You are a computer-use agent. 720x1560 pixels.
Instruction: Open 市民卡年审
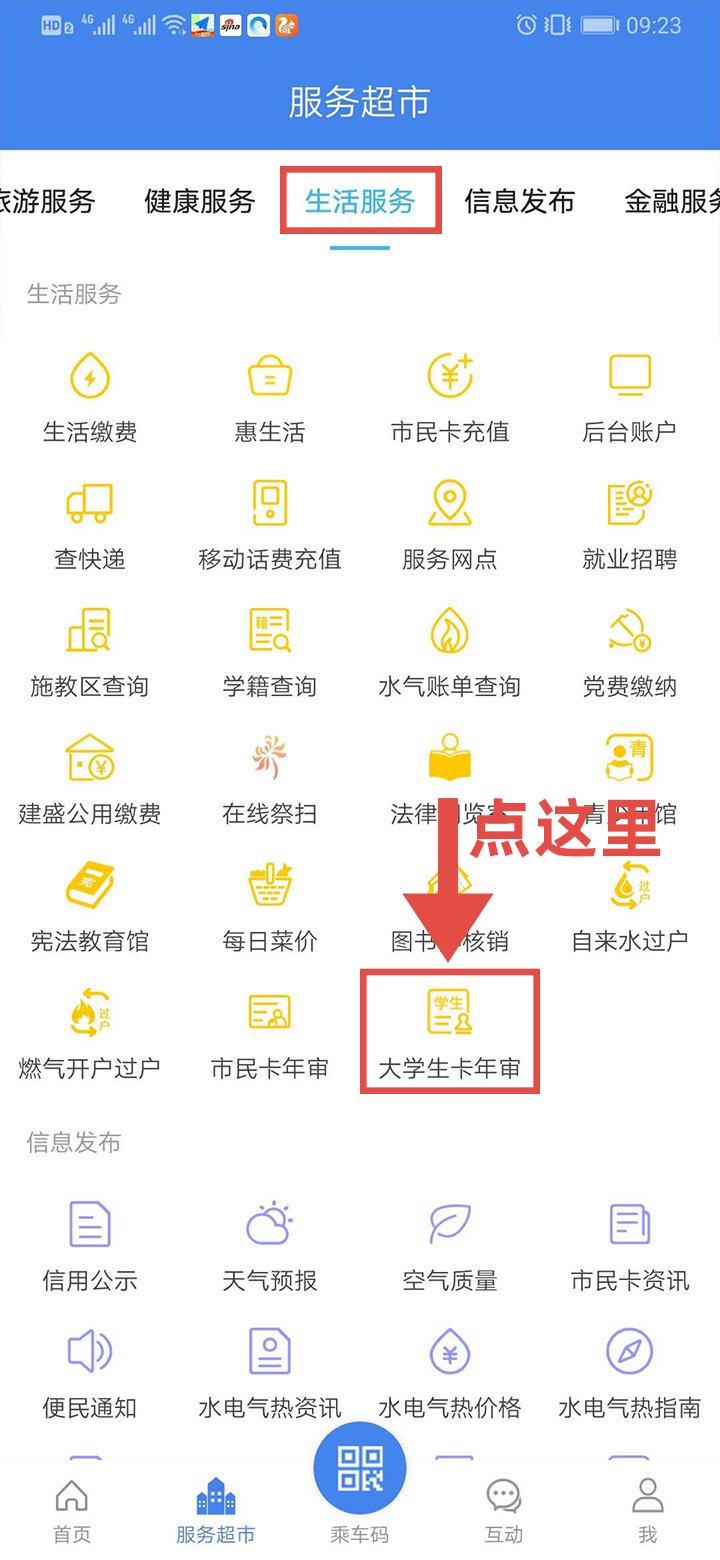tap(270, 1033)
